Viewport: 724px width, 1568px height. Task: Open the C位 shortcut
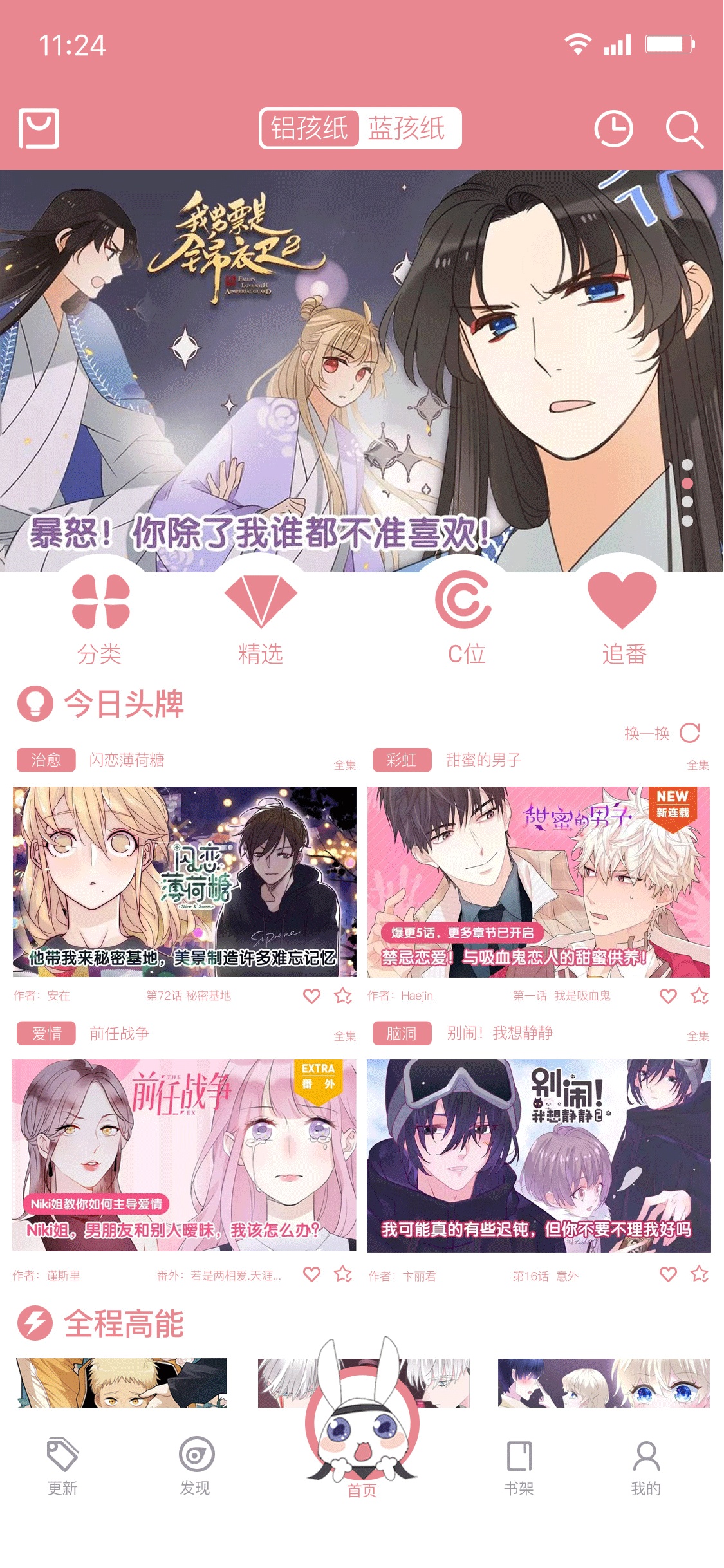click(x=466, y=619)
